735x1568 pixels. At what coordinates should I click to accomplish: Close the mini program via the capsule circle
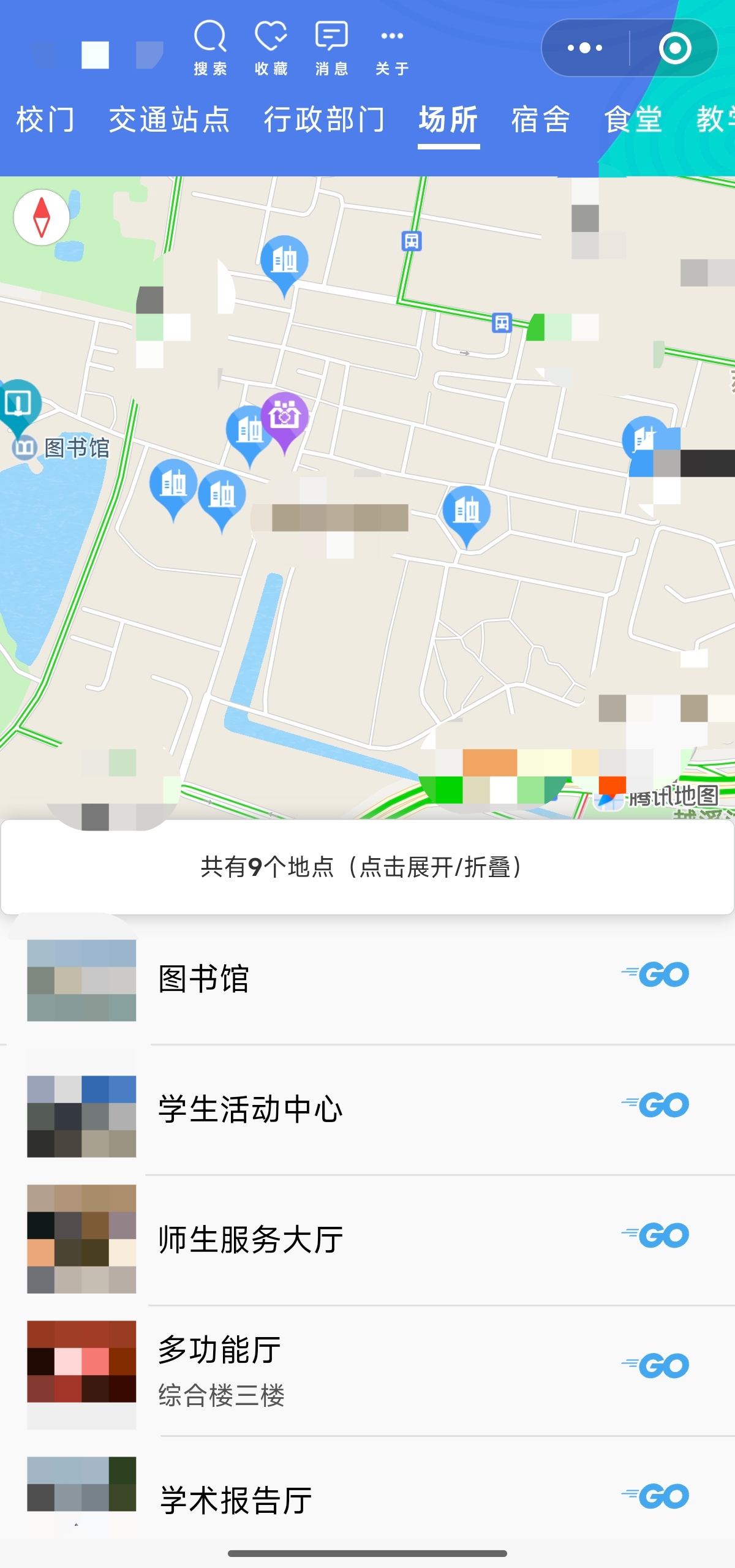tap(674, 48)
